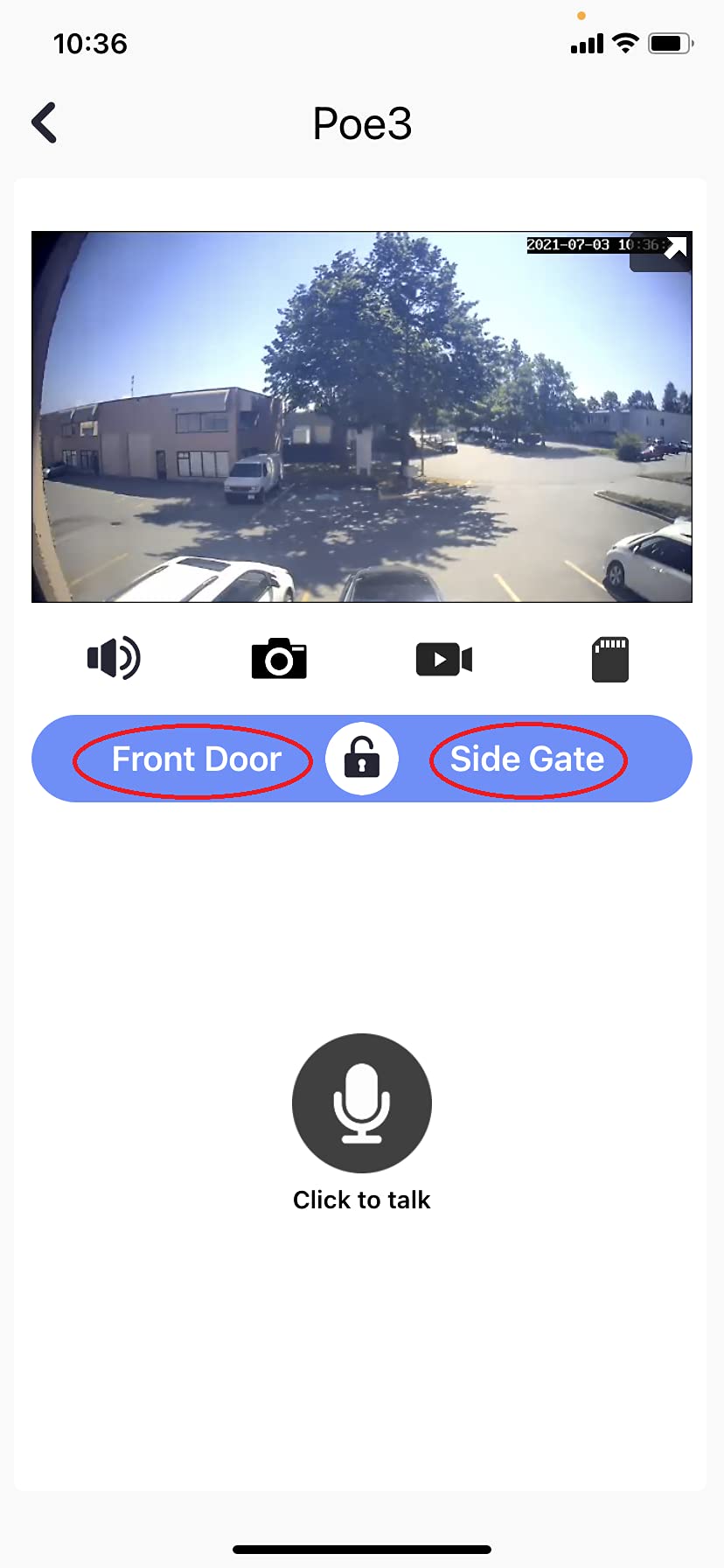
Task: Open the Side Gate
Action: coord(526,759)
